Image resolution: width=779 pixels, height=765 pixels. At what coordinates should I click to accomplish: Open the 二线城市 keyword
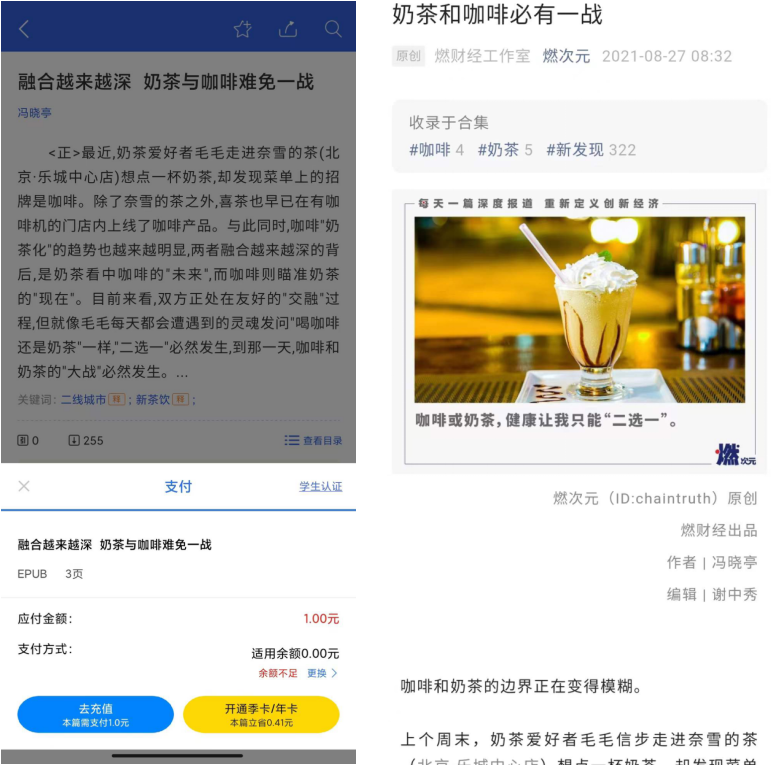click(84, 399)
